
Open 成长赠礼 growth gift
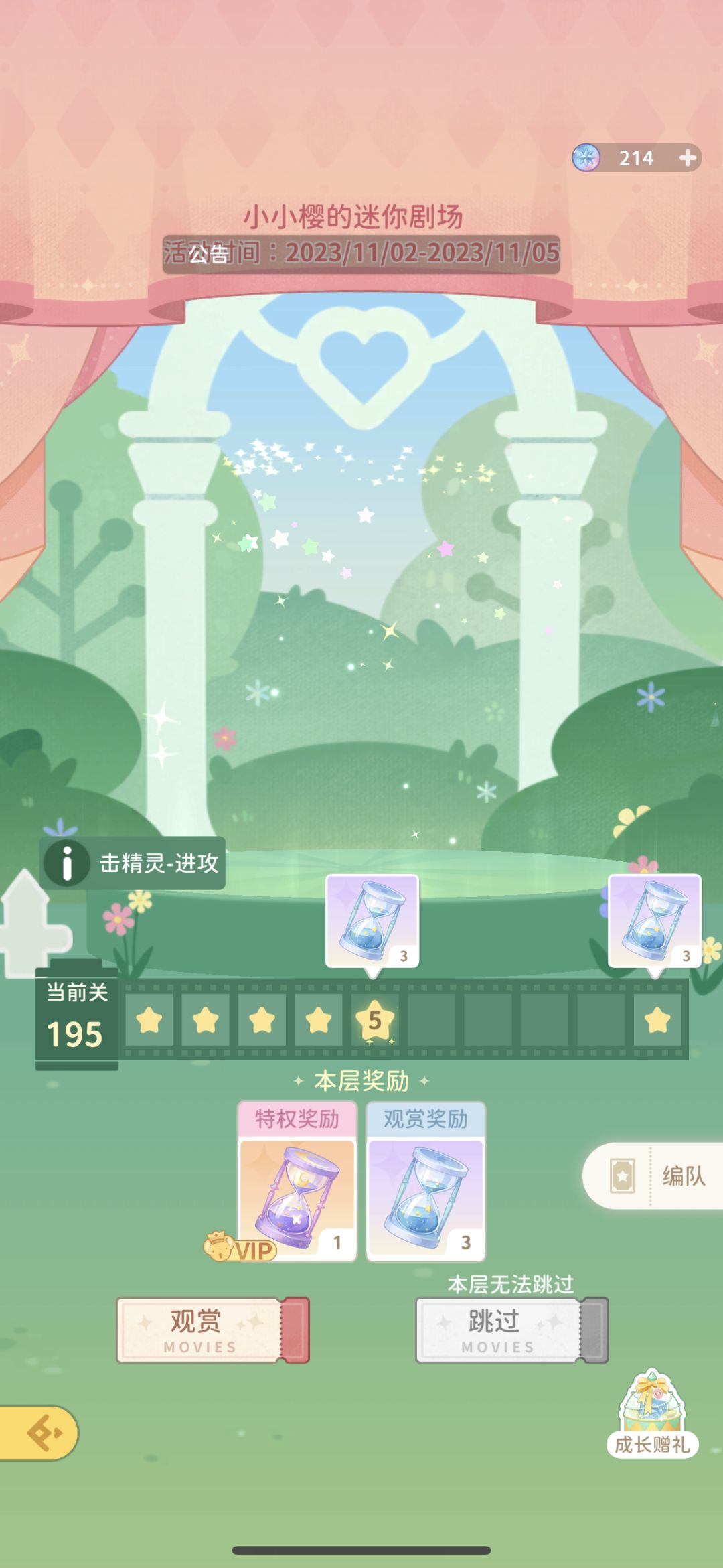pyautogui.click(x=652, y=1413)
